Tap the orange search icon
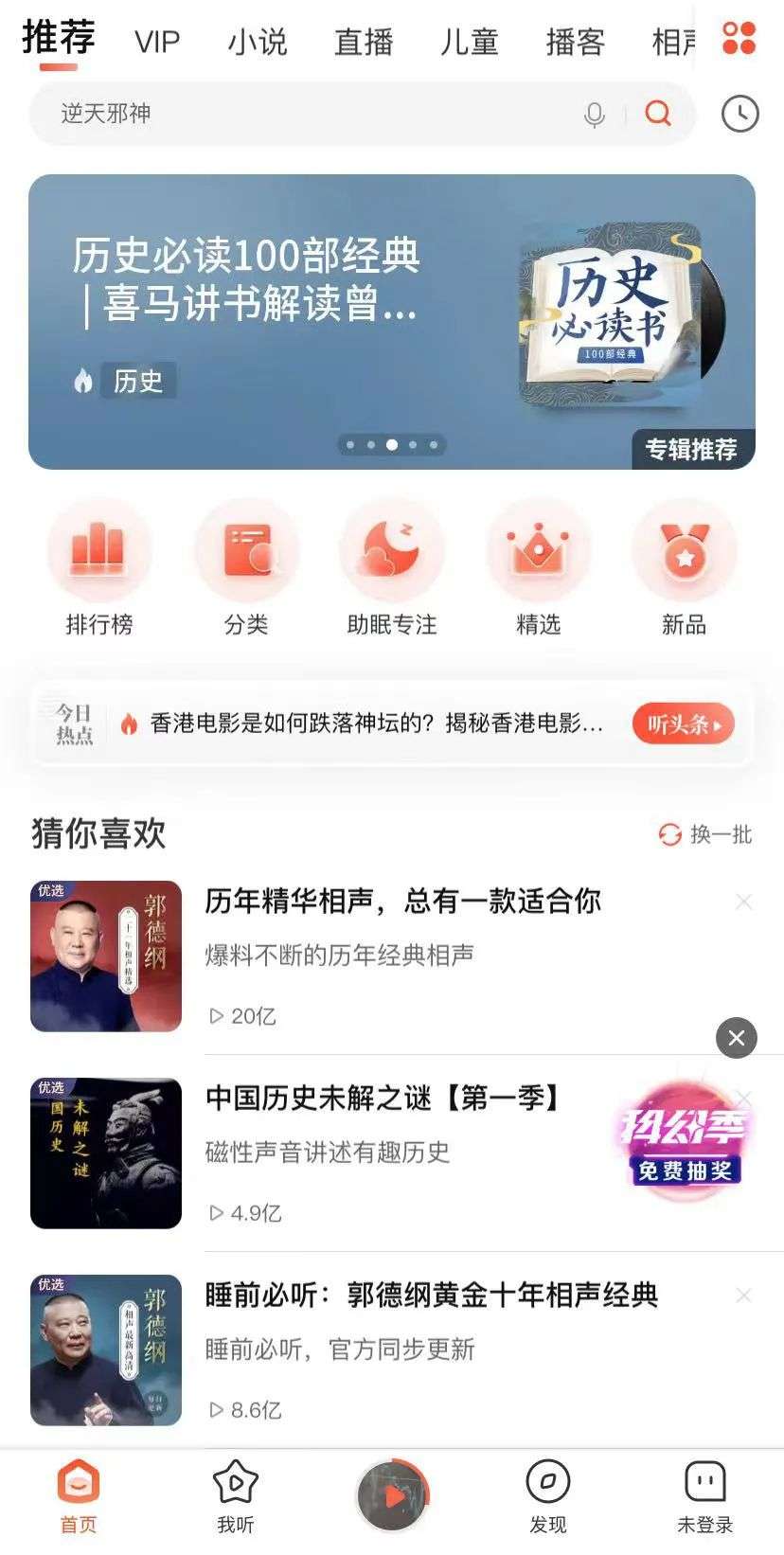Image resolution: width=784 pixels, height=1555 pixels. [658, 114]
